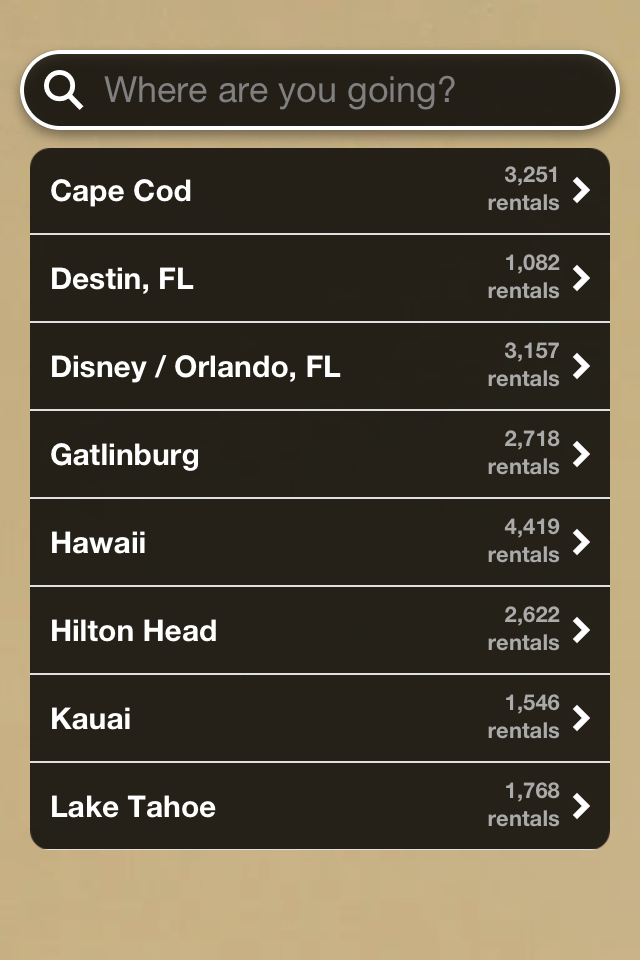Viewport: 640px width, 960px height.
Task: Select the Destin, FL destination
Action: pyautogui.click(x=320, y=279)
